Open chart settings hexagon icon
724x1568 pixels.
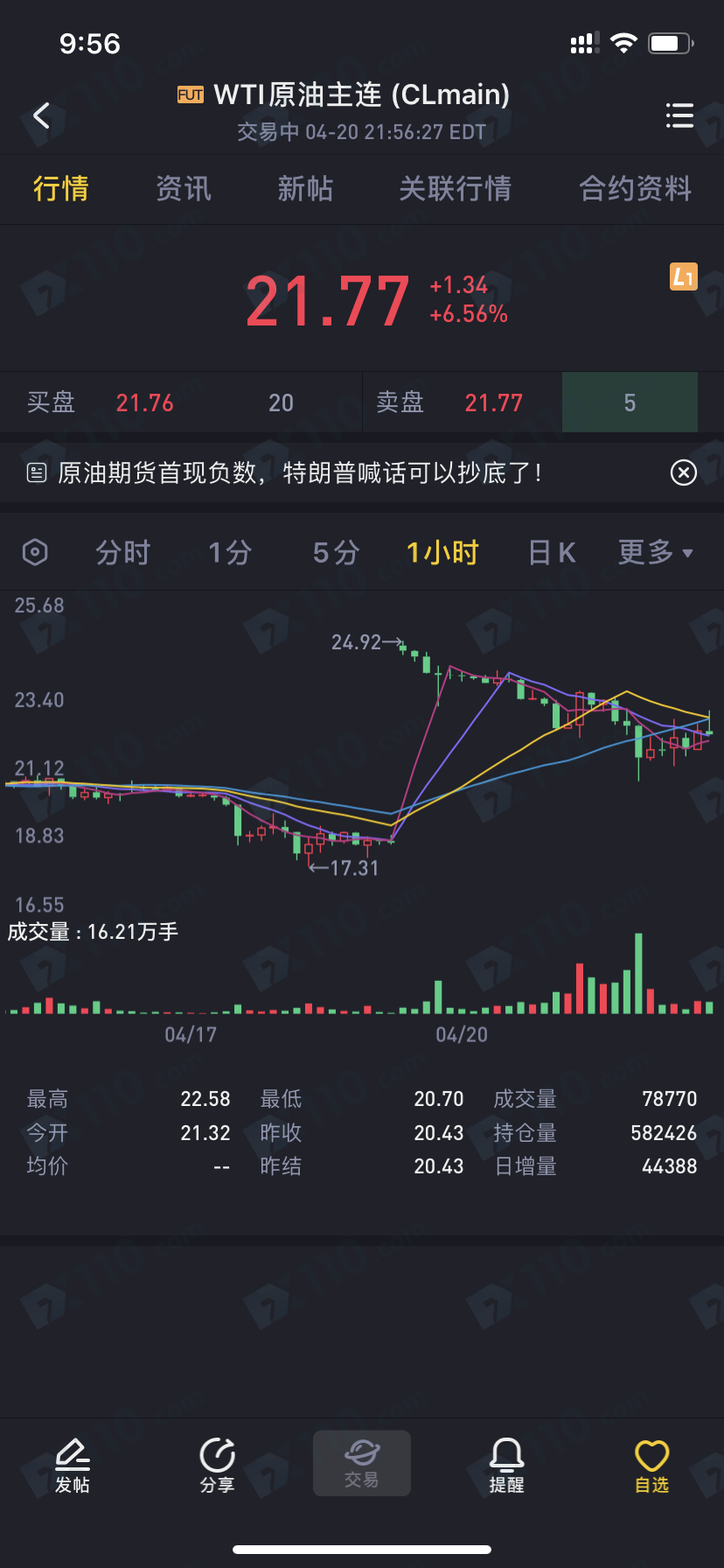pos(35,552)
